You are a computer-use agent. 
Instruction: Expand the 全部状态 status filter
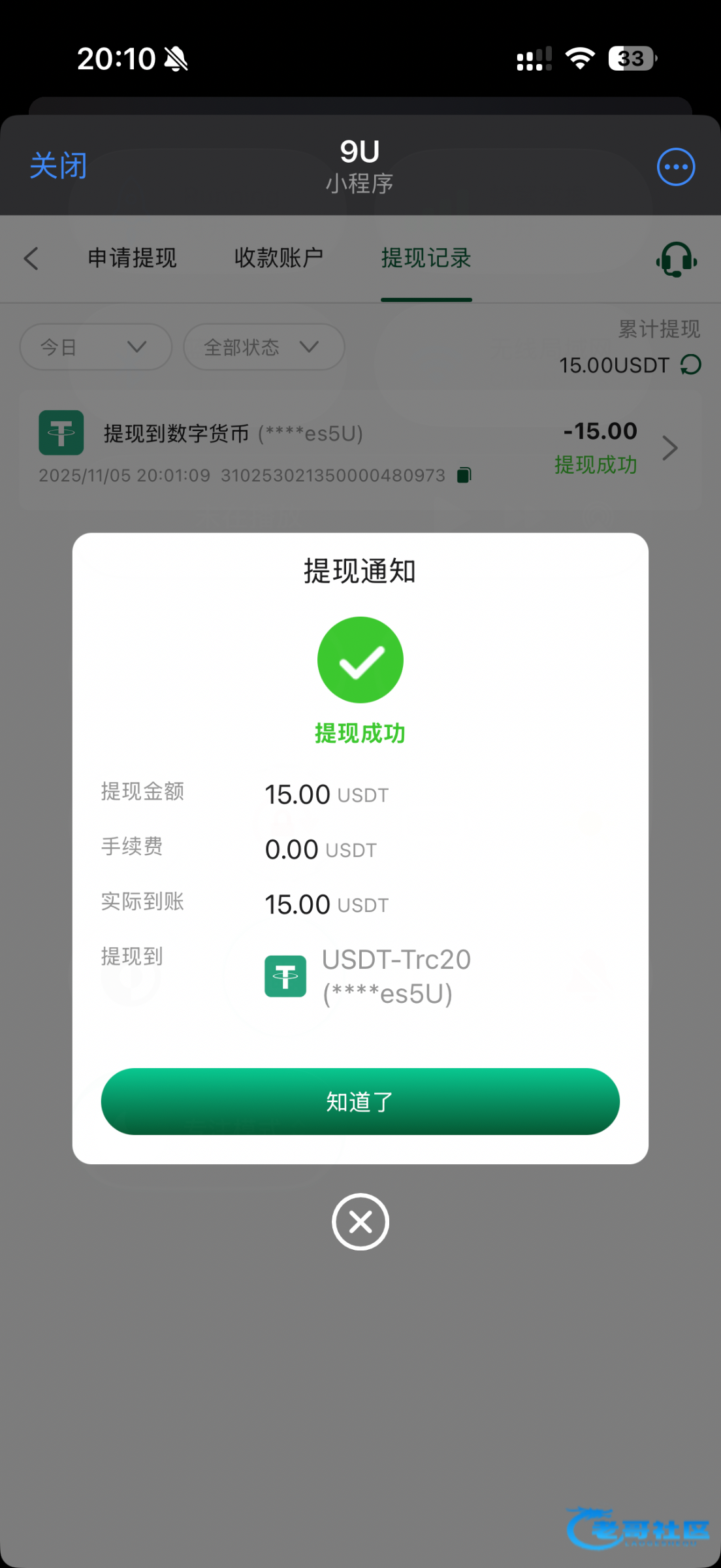point(264,347)
